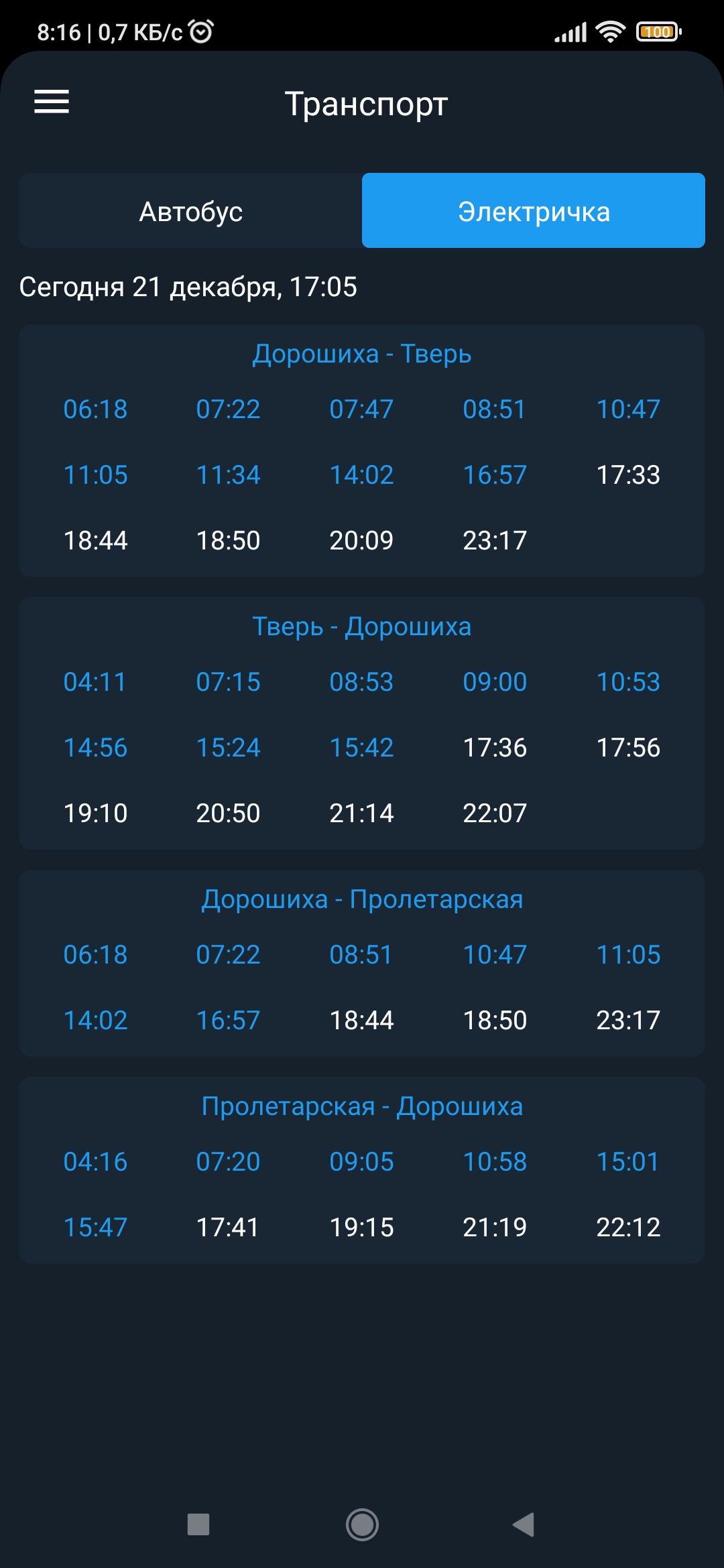
Task: Open the hamburger drawer menu
Action: click(x=52, y=102)
